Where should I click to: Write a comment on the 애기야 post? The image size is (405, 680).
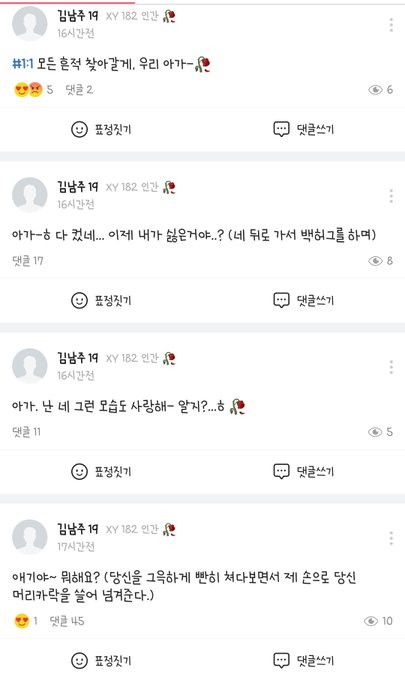(304, 661)
